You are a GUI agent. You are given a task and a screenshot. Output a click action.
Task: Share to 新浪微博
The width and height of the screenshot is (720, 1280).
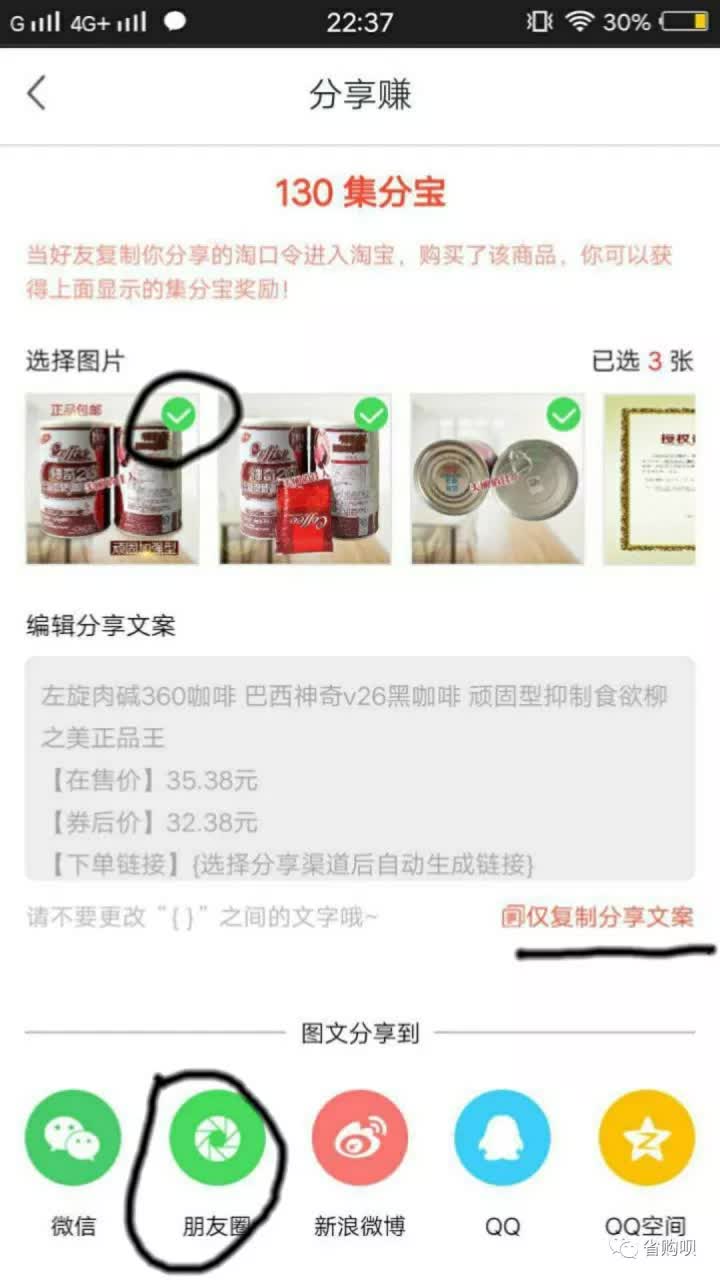click(360, 1138)
